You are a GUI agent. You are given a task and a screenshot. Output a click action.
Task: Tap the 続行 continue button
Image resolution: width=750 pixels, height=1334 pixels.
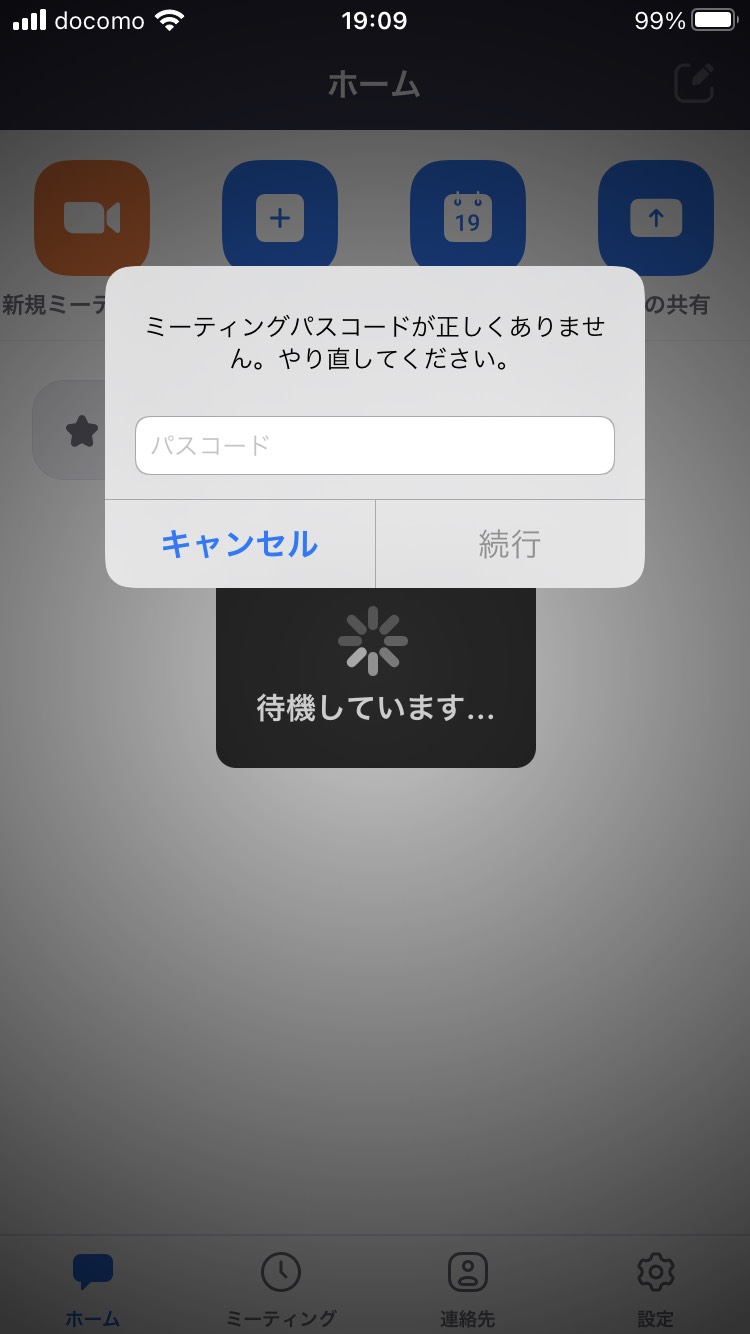pyautogui.click(x=510, y=544)
